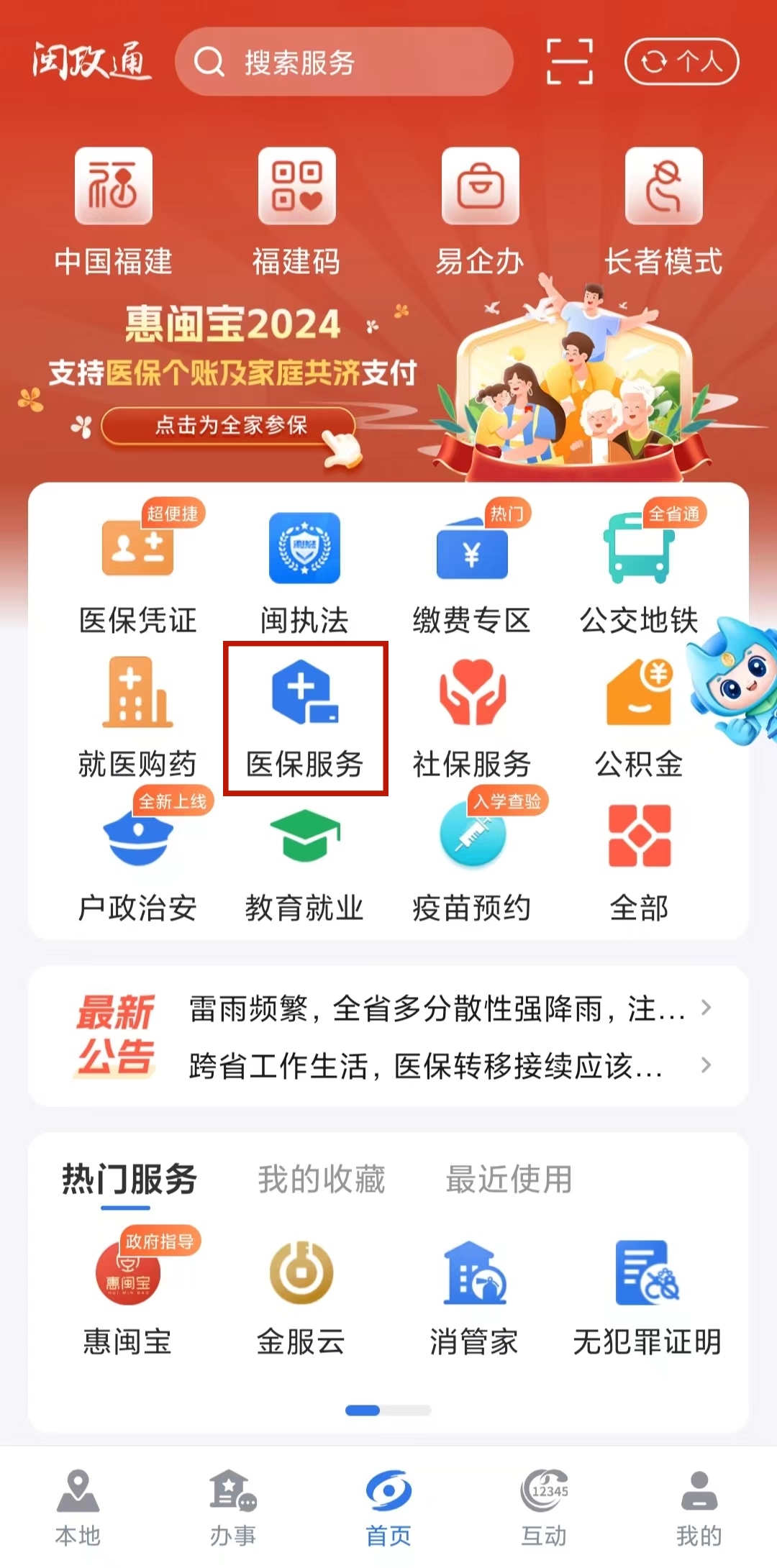
Task: Open 社保服务
Action: coord(472,719)
